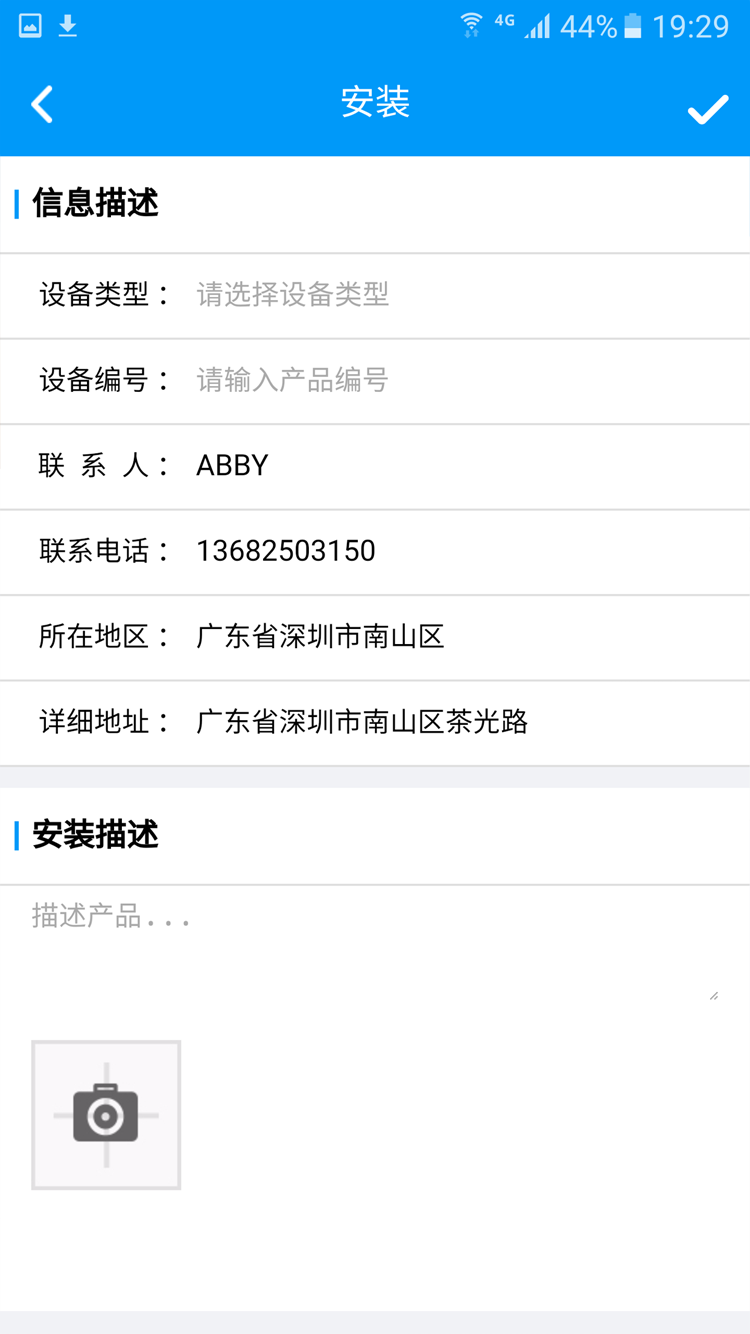Go back using the top-left arrow

click(x=42, y=104)
